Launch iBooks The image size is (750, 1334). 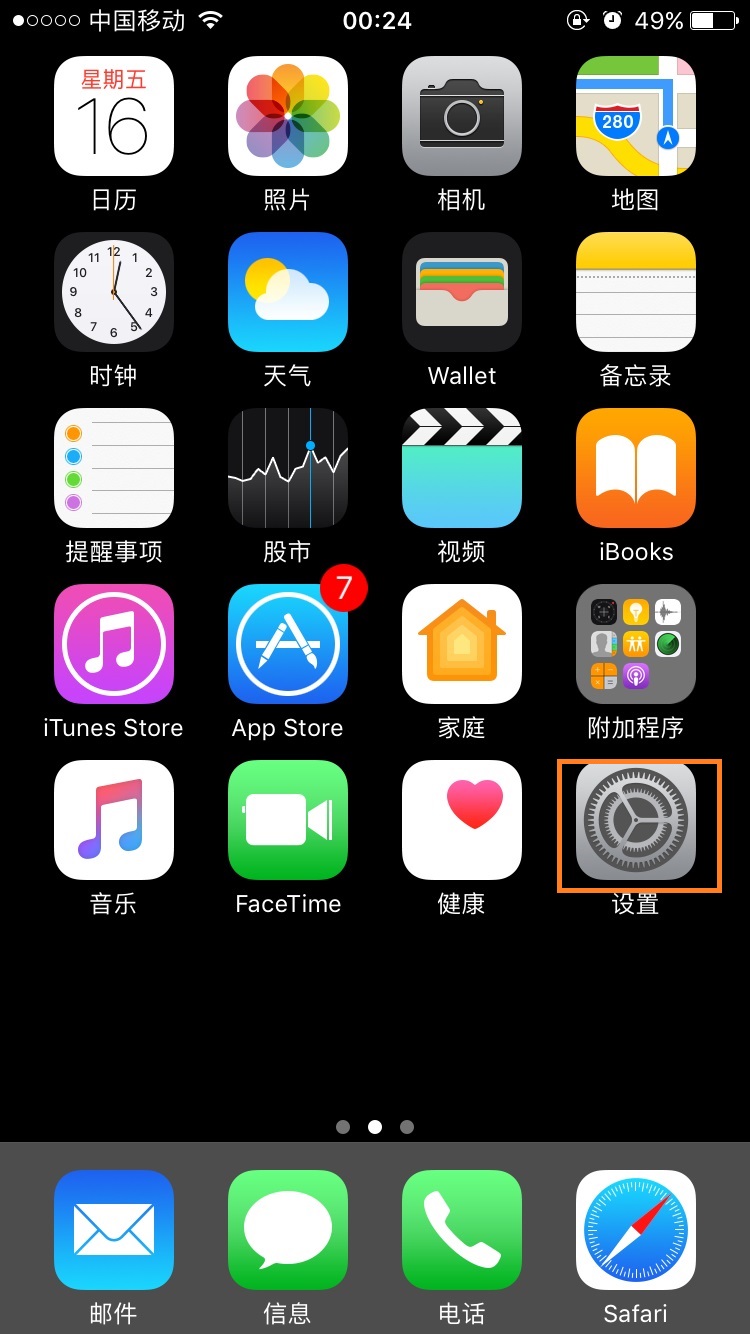tap(635, 467)
